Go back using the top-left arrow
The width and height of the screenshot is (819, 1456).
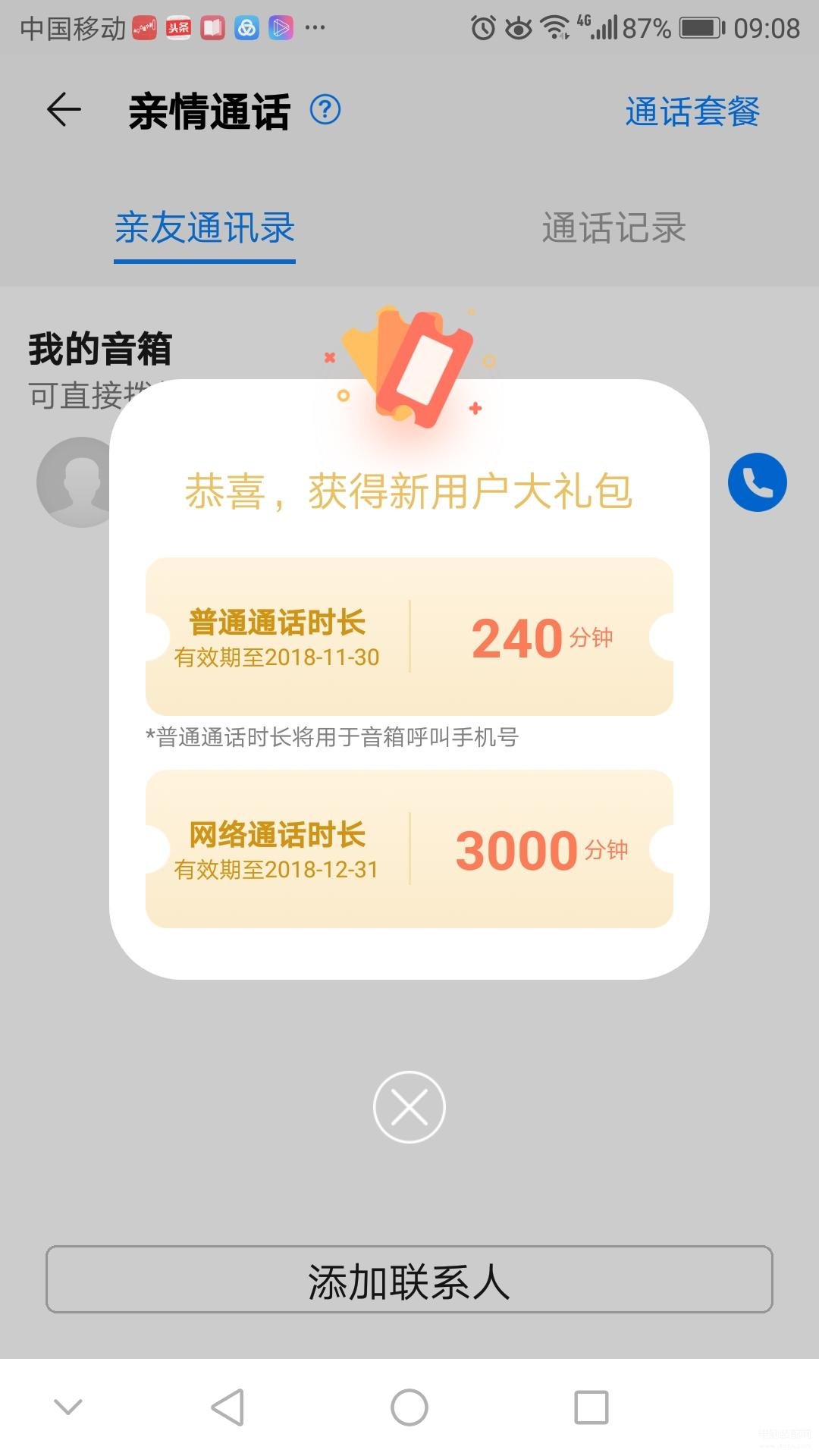pos(64,111)
